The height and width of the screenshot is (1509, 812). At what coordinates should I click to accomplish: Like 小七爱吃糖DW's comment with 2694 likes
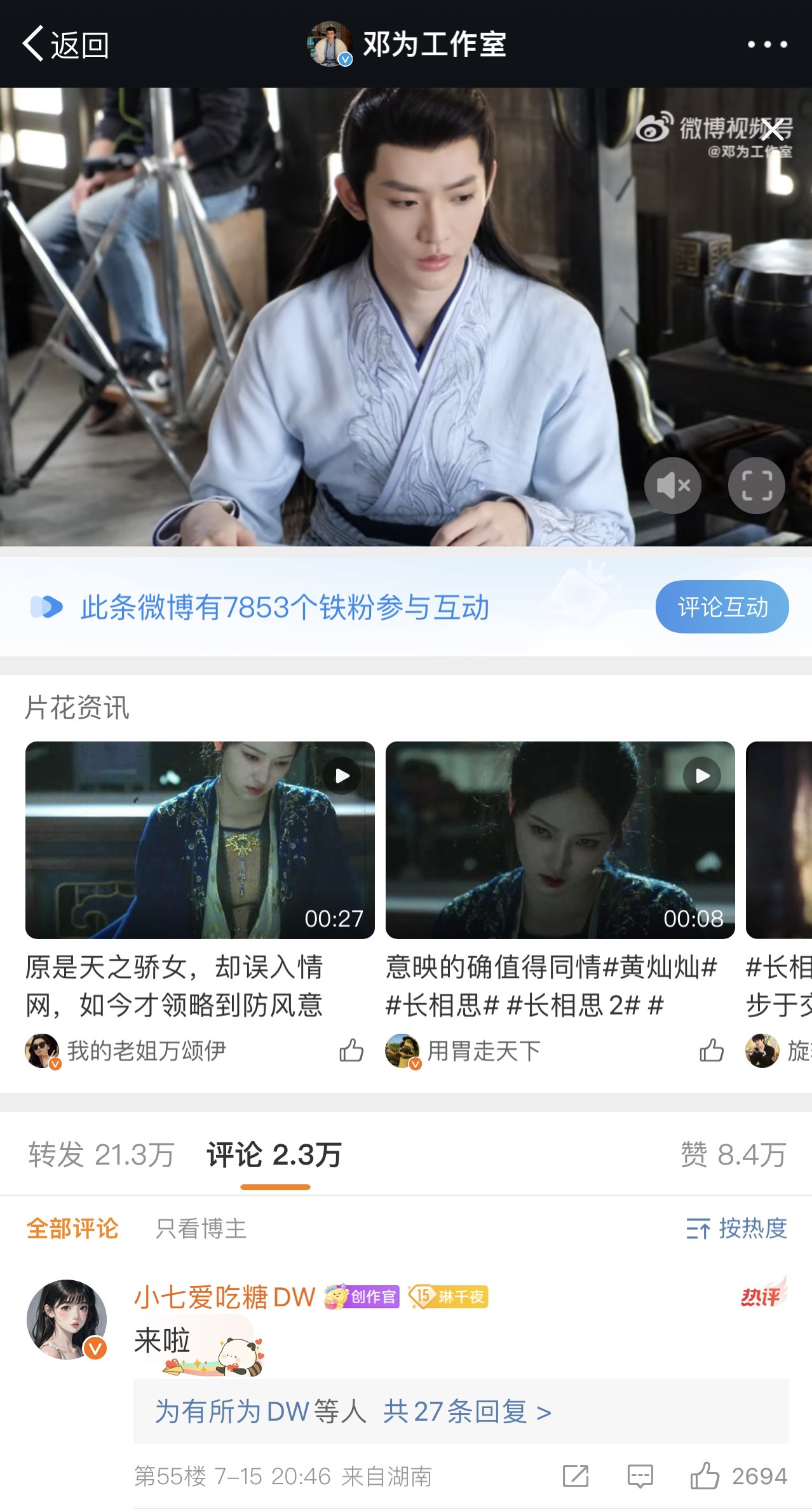coord(705,1475)
